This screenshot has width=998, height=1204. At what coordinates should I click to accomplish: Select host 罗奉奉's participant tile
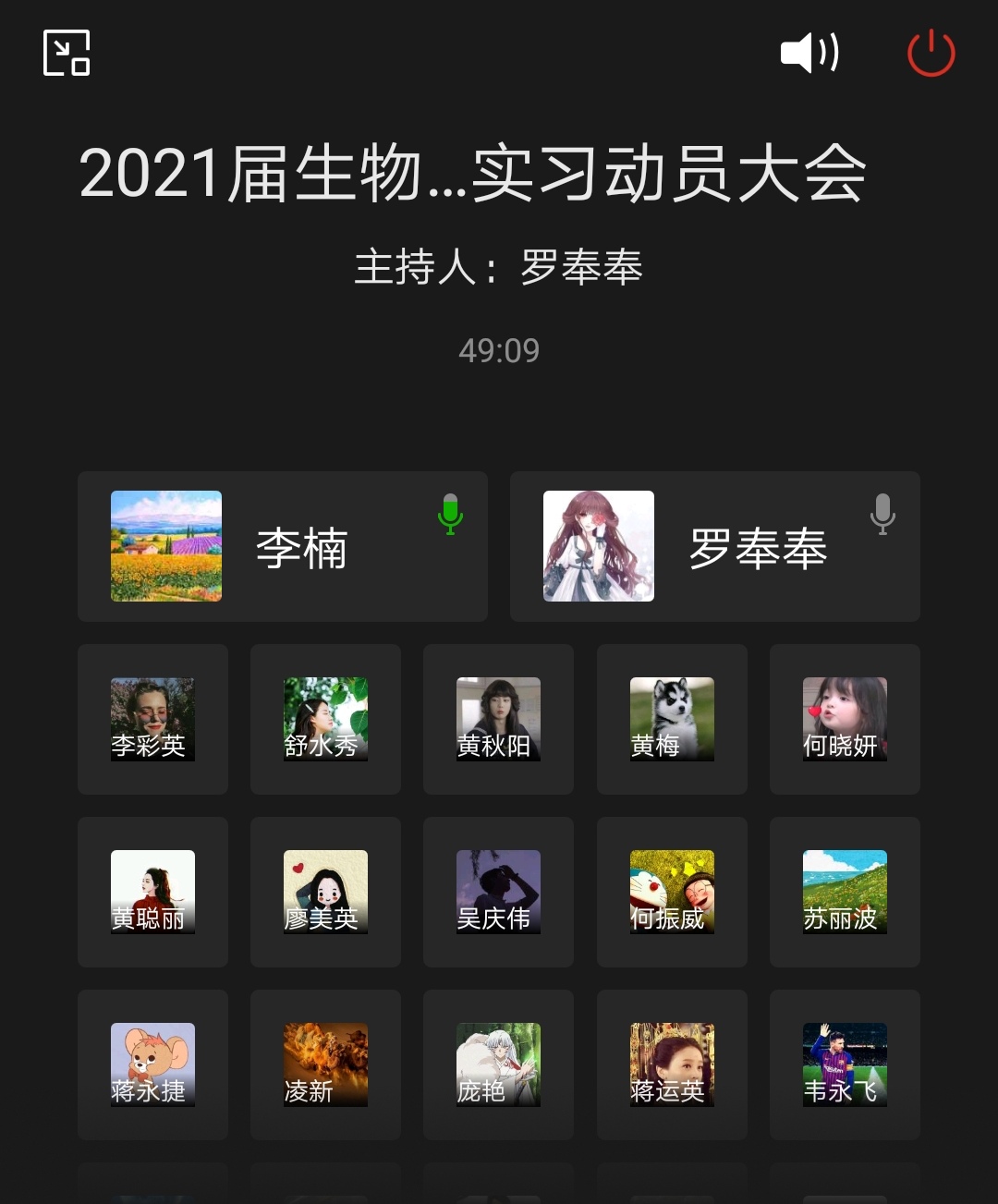714,546
